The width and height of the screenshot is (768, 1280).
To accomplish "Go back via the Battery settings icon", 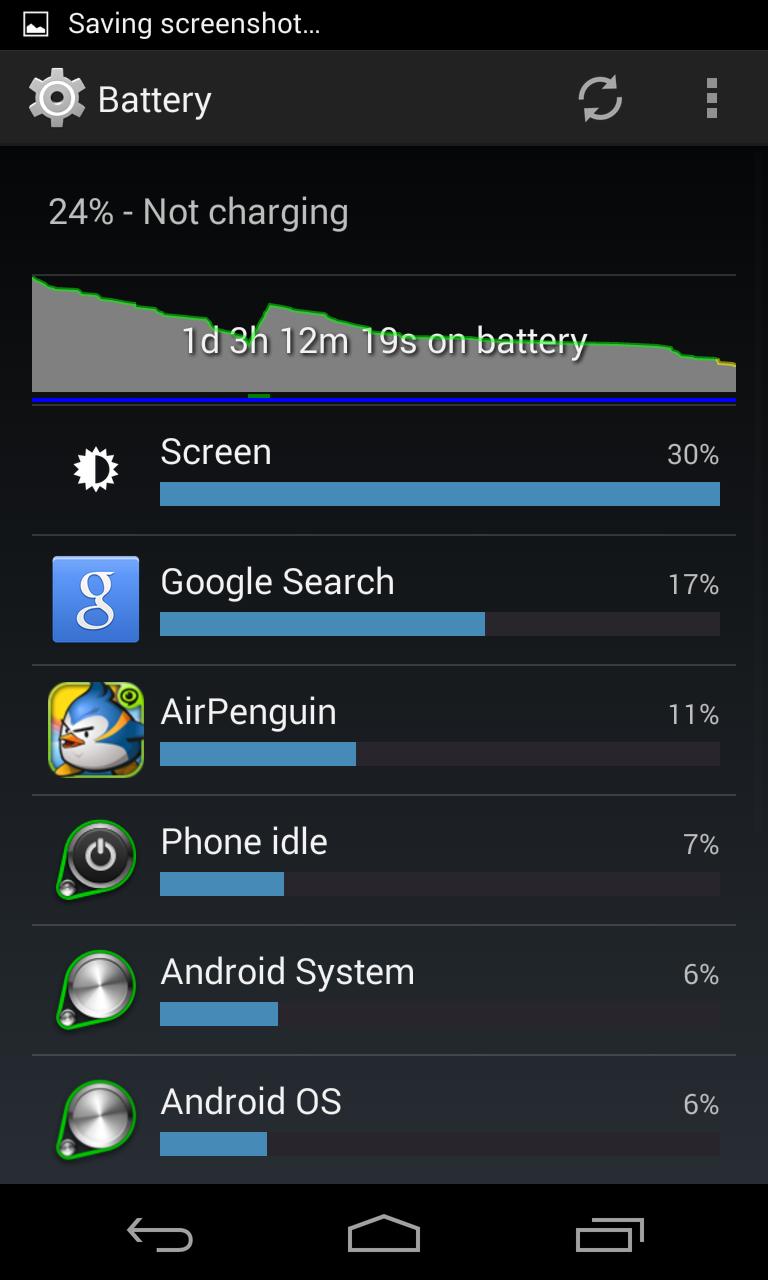I will click(x=57, y=98).
